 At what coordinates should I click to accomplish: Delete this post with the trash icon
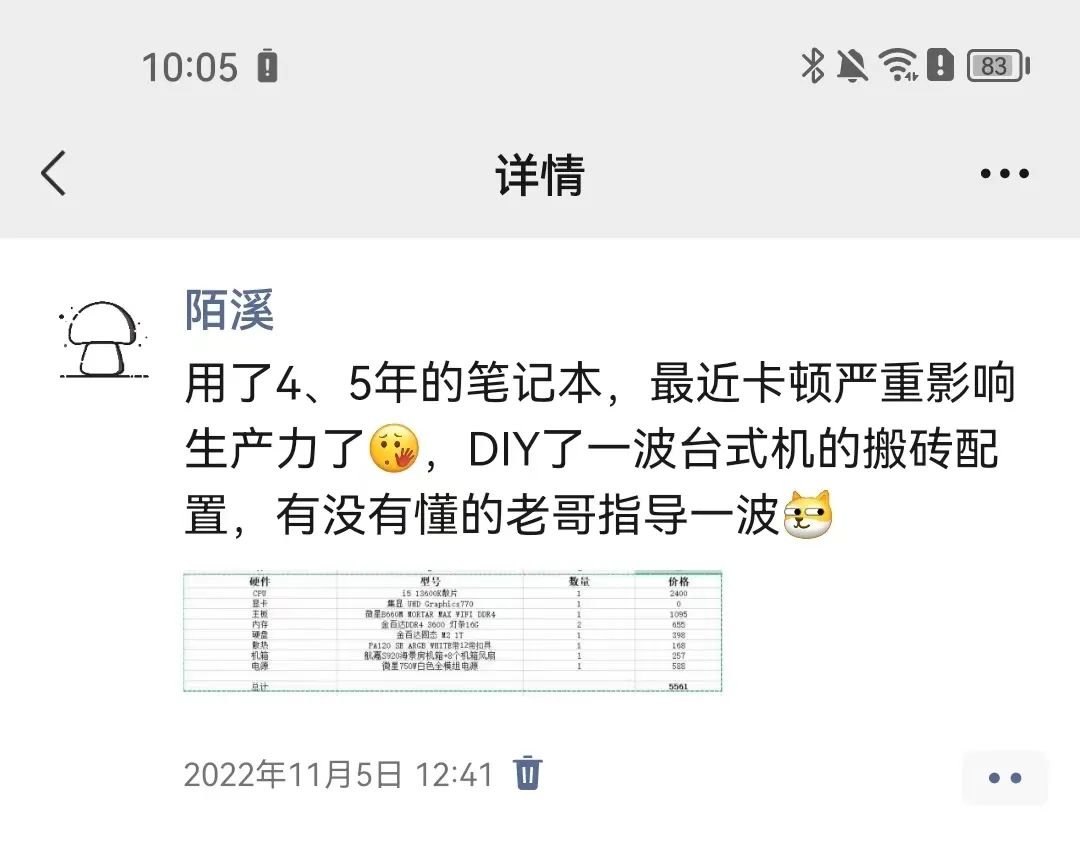tap(528, 773)
